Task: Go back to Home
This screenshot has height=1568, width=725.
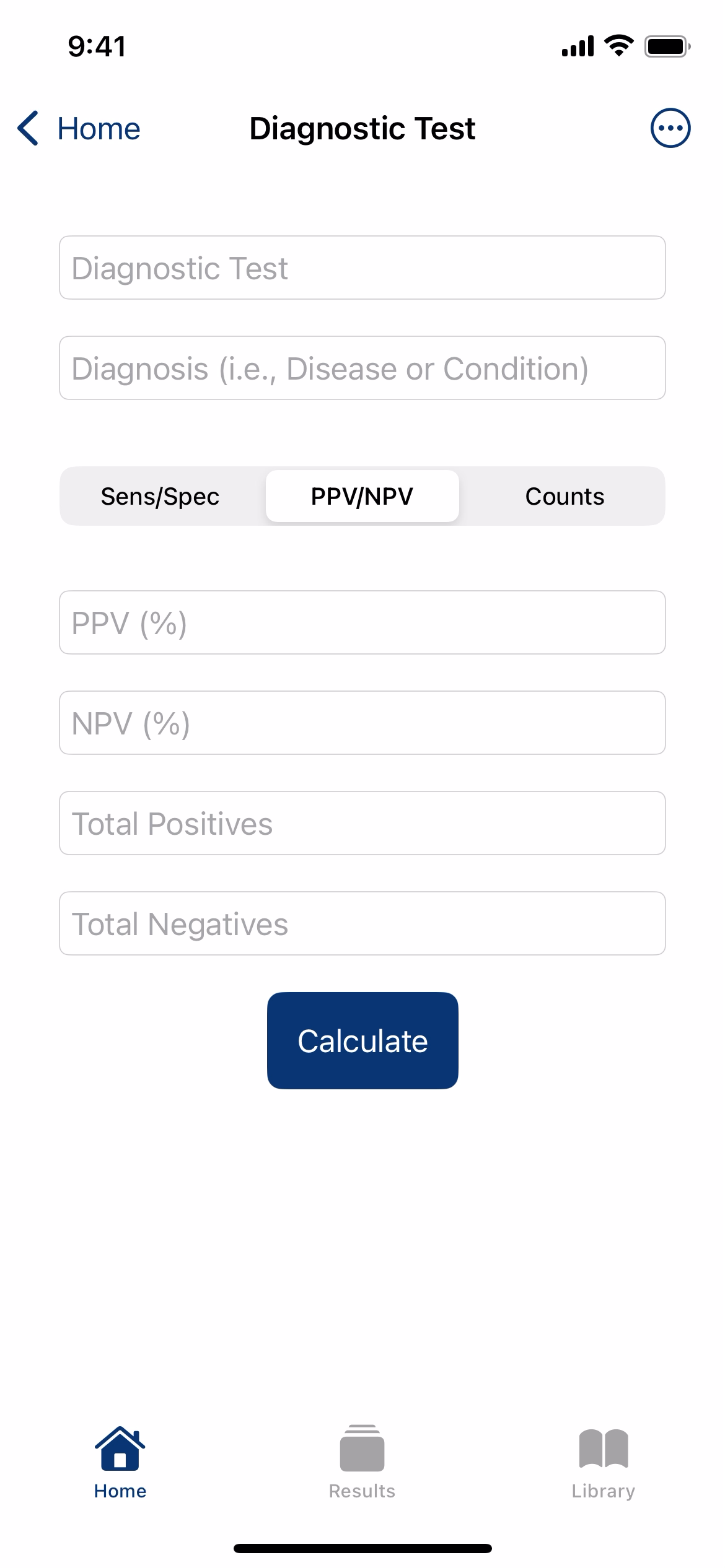Action: (79, 129)
